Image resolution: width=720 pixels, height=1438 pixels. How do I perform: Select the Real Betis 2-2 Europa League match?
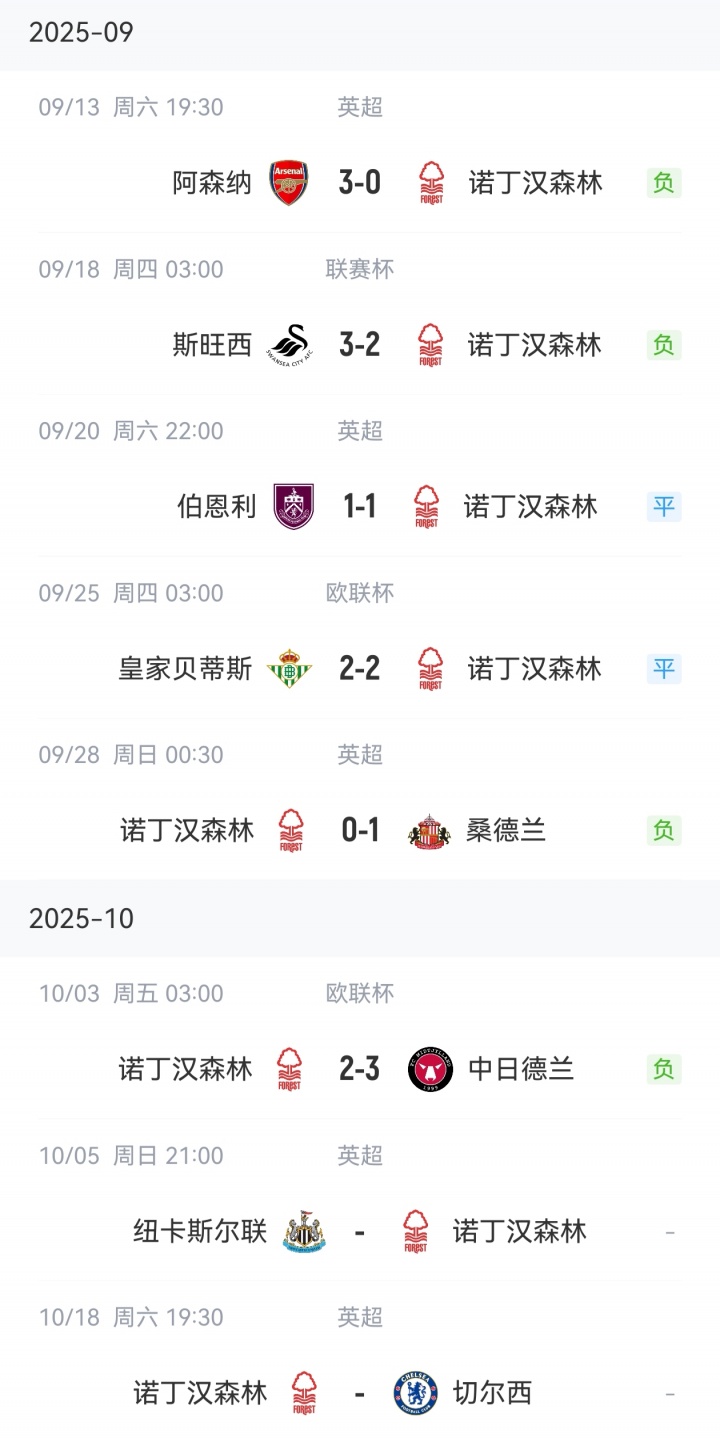[x=360, y=668]
